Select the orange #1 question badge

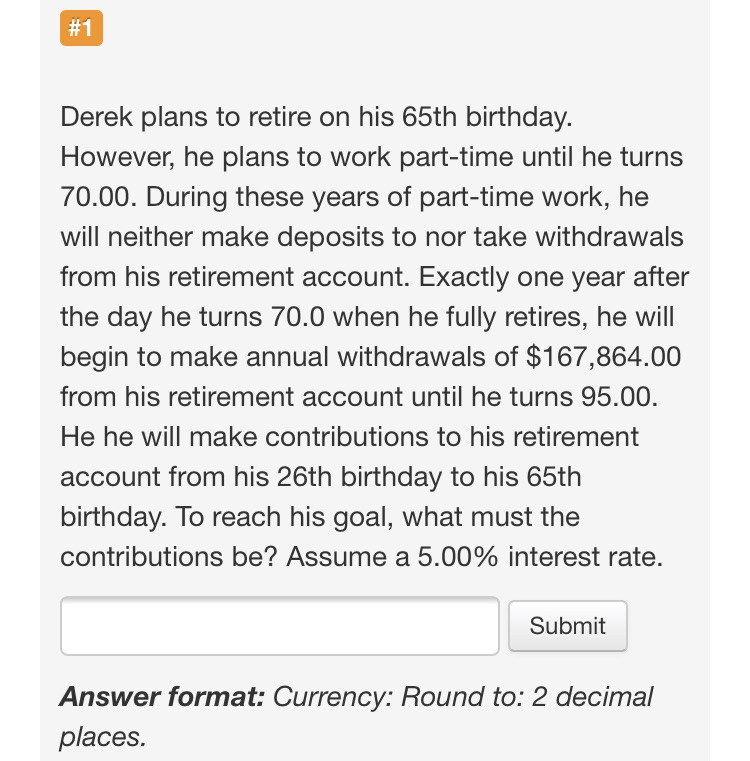pyautogui.click(x=81, y=29)
